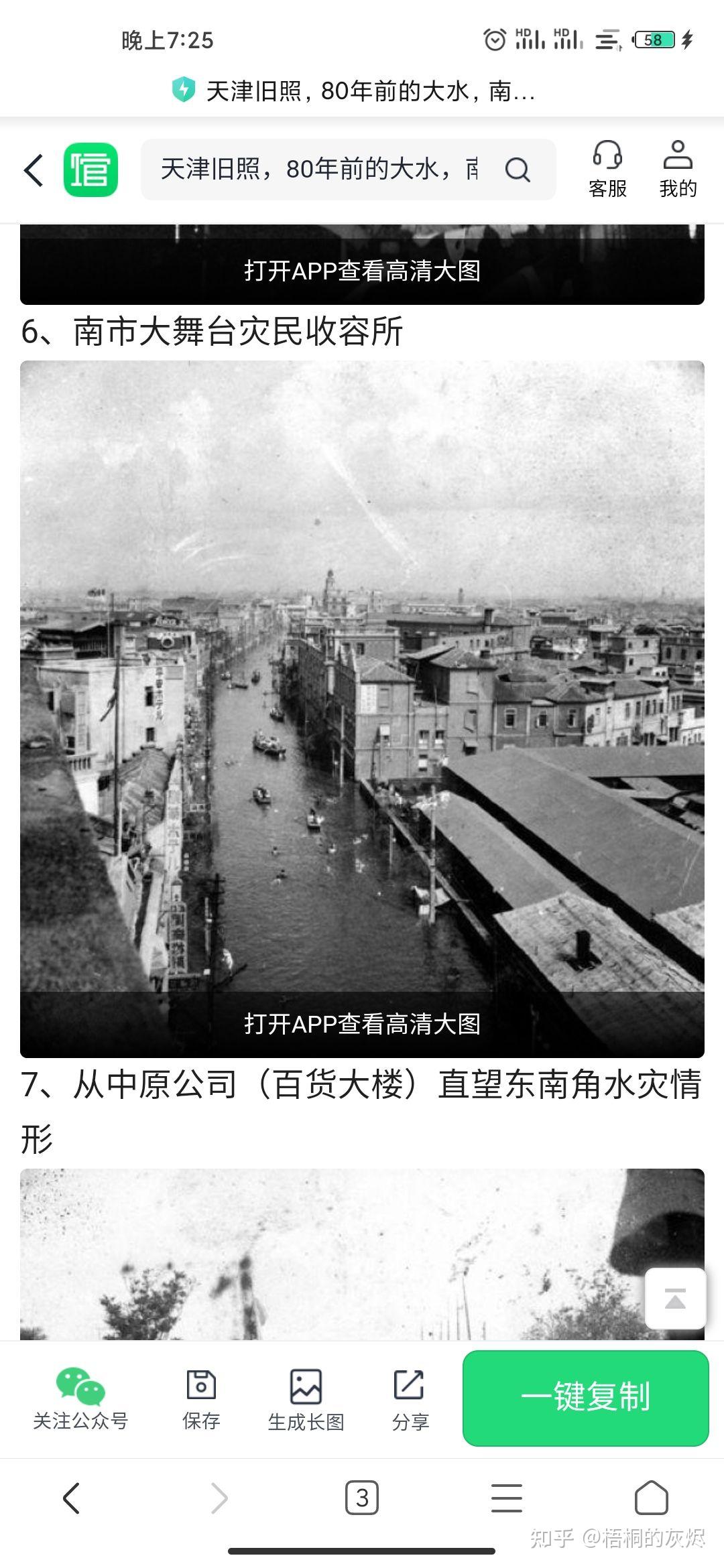The image size is (724, 1568).
Task: Tap 关注公众号 to follow the account
Action: coord(80,1398)
